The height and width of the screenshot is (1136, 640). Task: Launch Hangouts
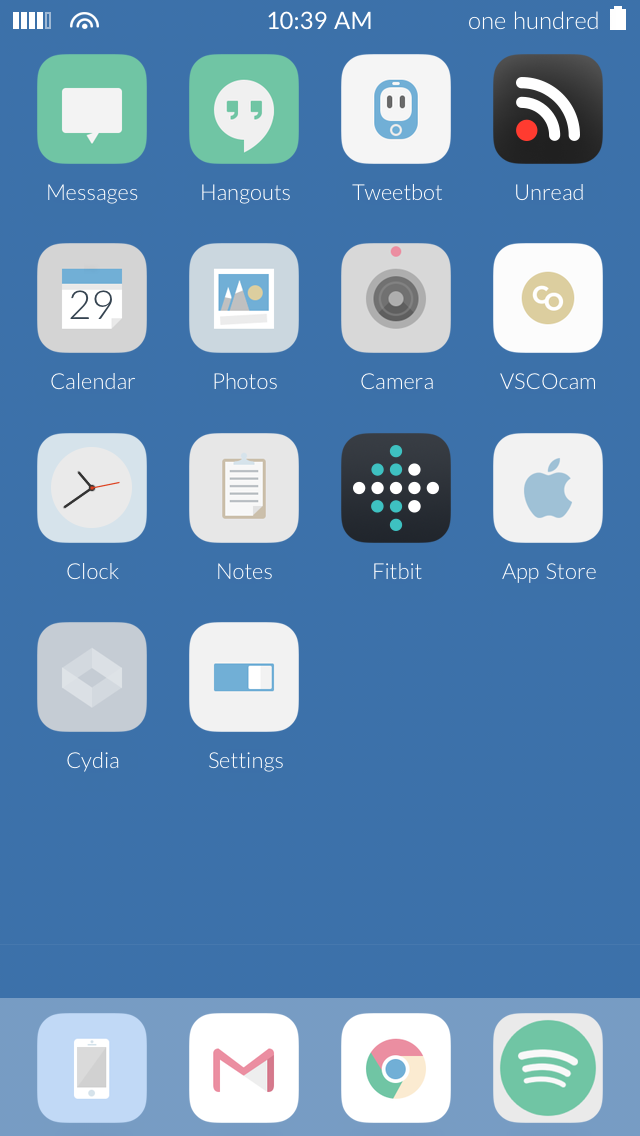click(244, 109)
